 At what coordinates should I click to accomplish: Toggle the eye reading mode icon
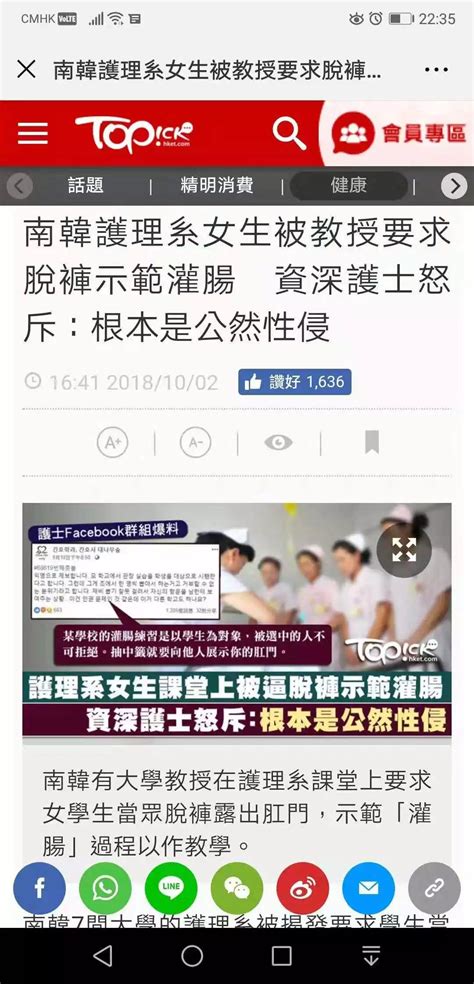278,443
